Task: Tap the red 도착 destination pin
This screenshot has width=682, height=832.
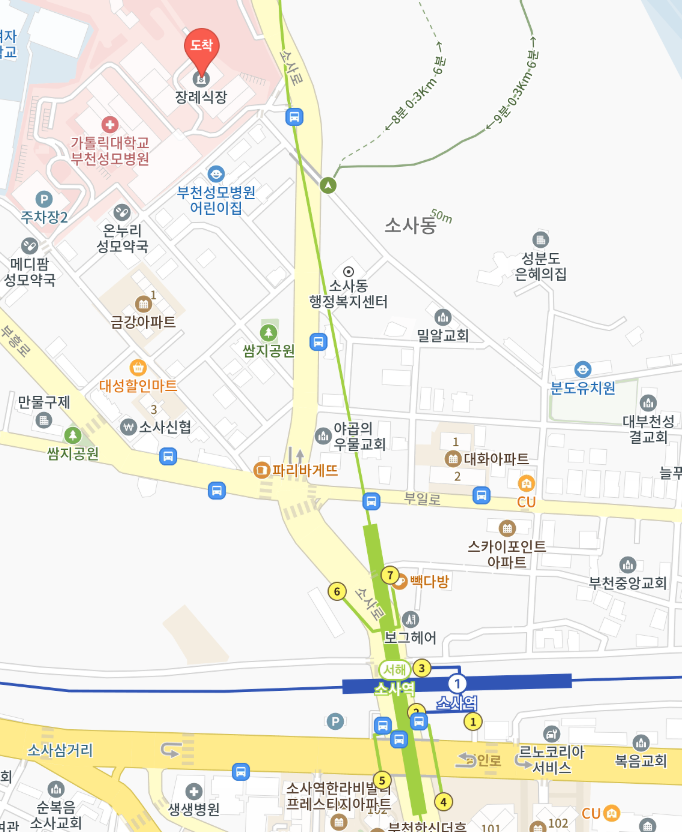Action: pyautogui.click(x=201, y=46)
